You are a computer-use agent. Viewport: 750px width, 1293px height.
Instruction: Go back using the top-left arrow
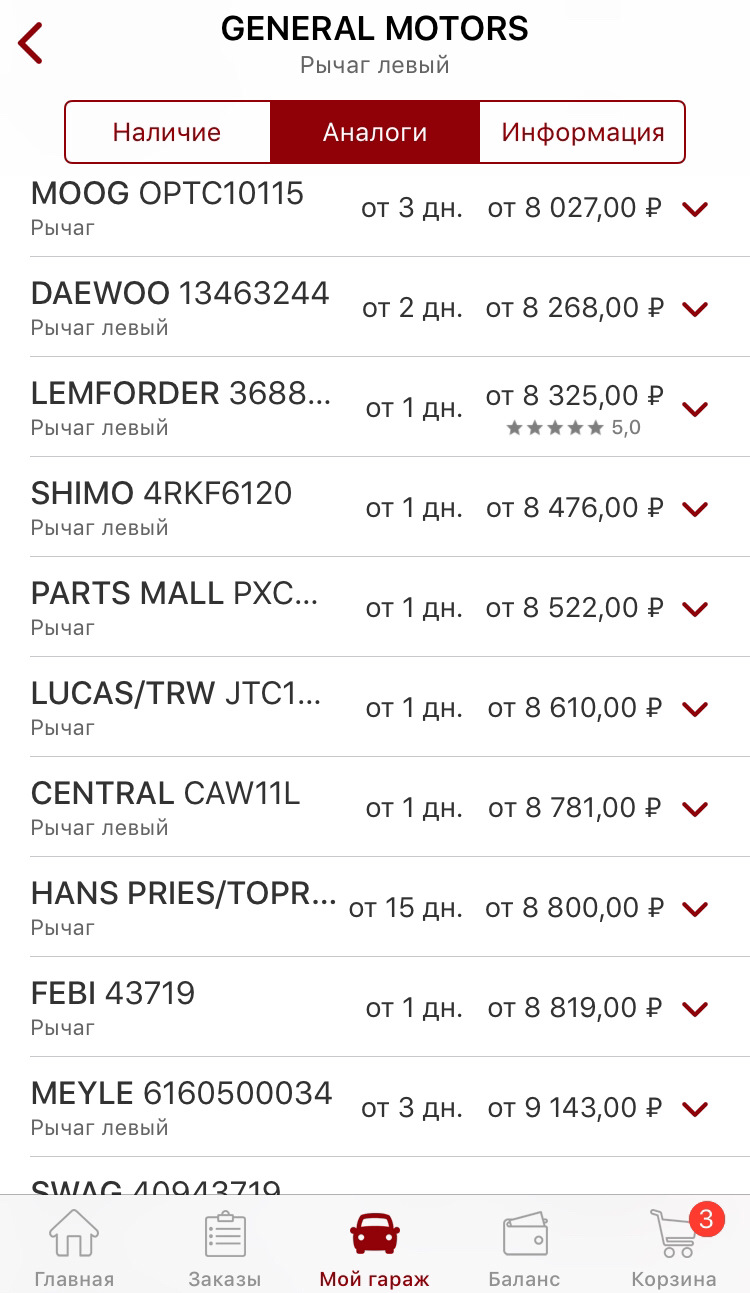[x=31, y=44]
